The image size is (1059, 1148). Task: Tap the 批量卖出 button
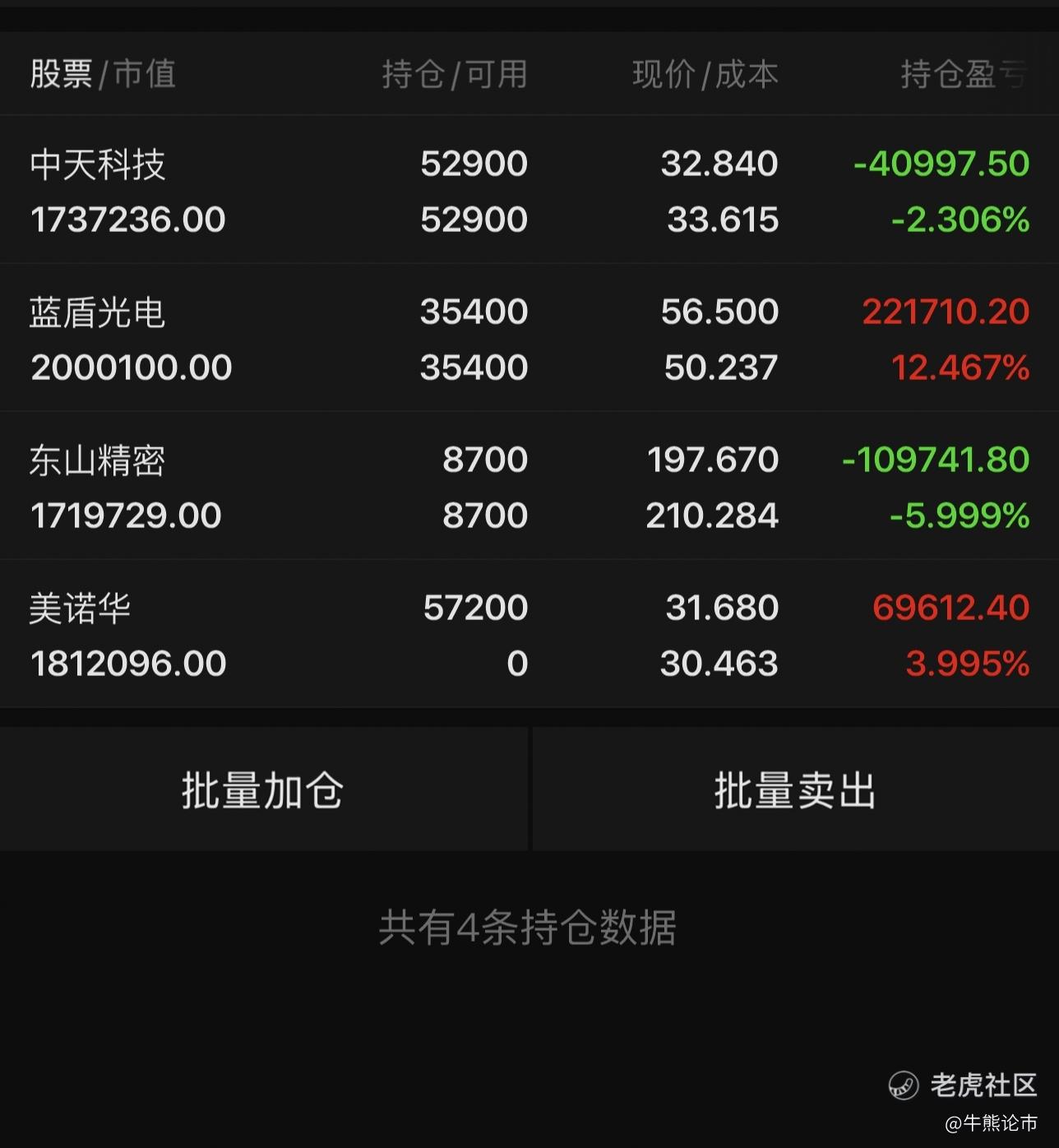click(x=796, y=789)
